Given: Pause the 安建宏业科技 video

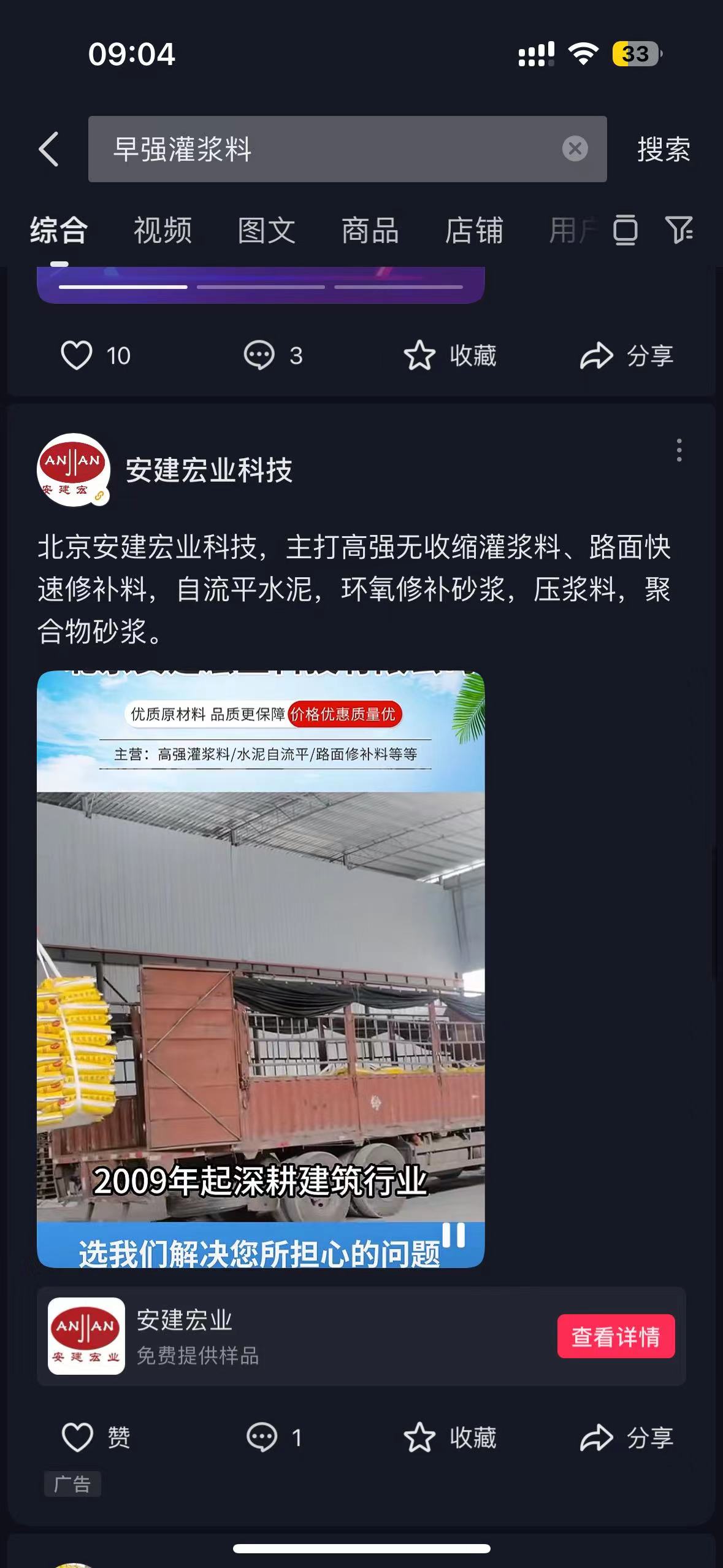Looking at the screenshot, I should 454,1235.
